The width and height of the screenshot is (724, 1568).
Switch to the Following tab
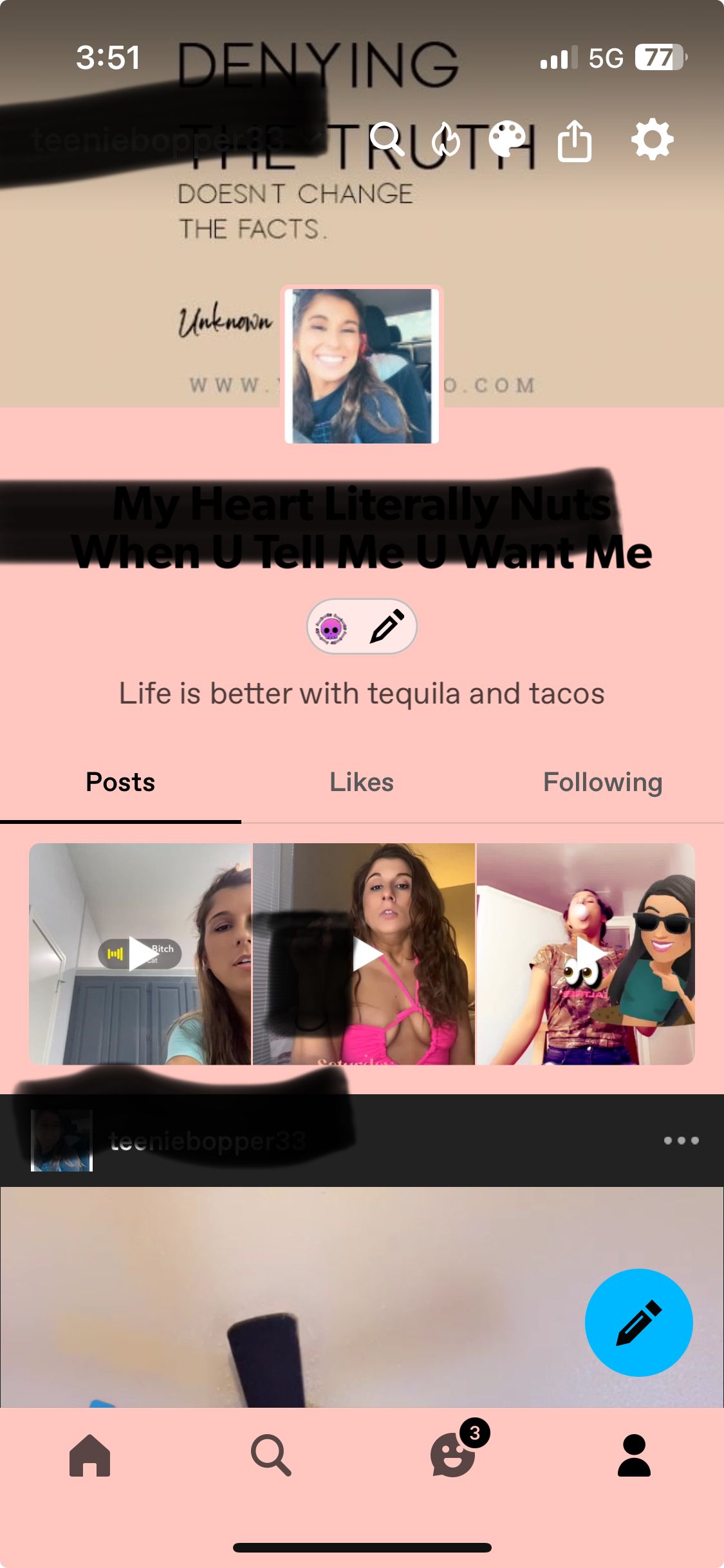pyautogui.click(x=603, y=782)
